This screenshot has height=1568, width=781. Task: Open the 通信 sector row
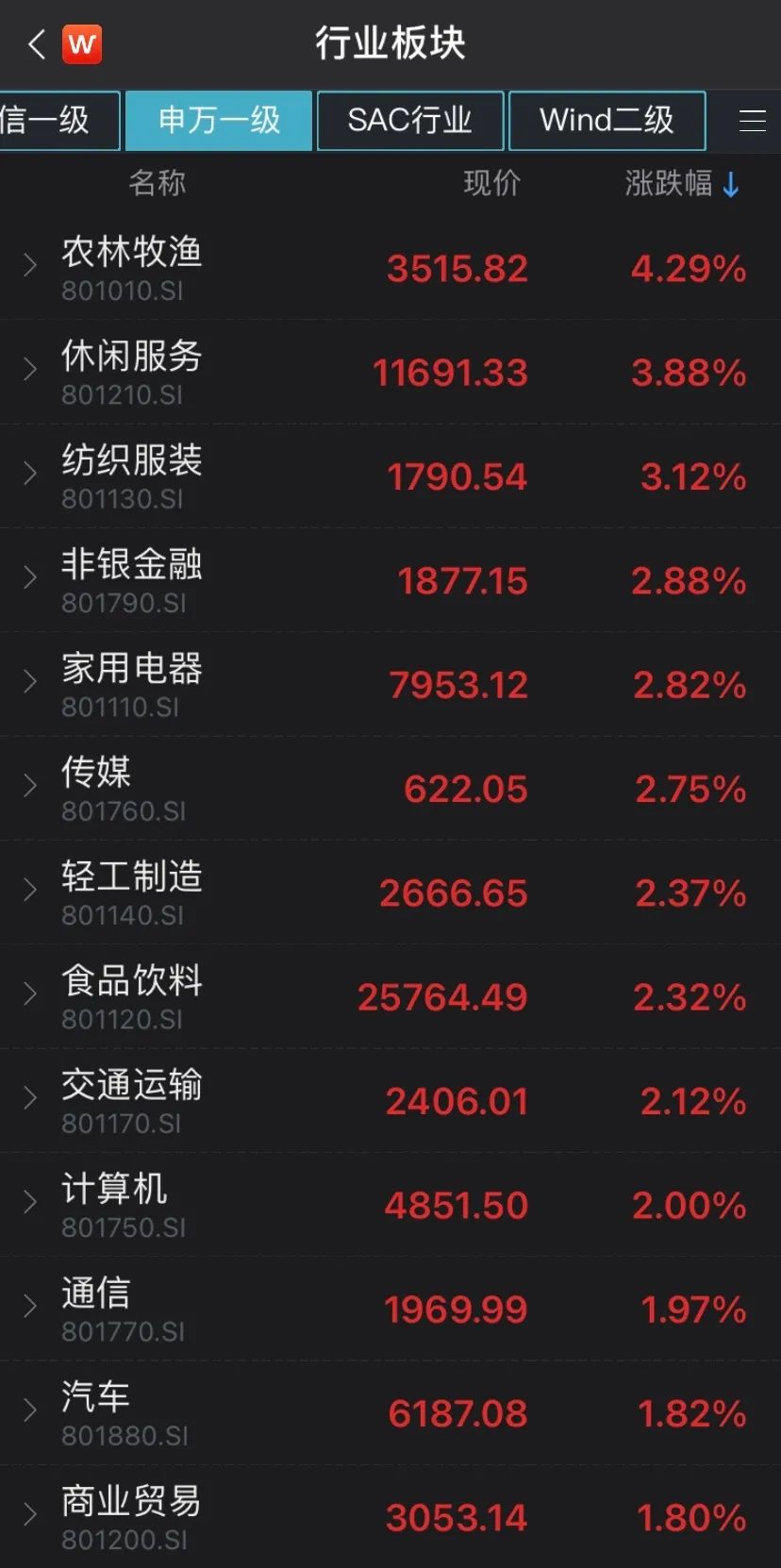point(390,1309)
